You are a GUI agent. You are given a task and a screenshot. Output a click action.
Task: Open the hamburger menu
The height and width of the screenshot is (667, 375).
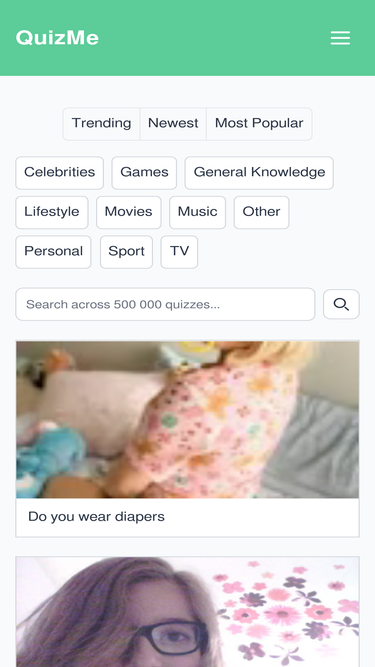click(340, 38)
